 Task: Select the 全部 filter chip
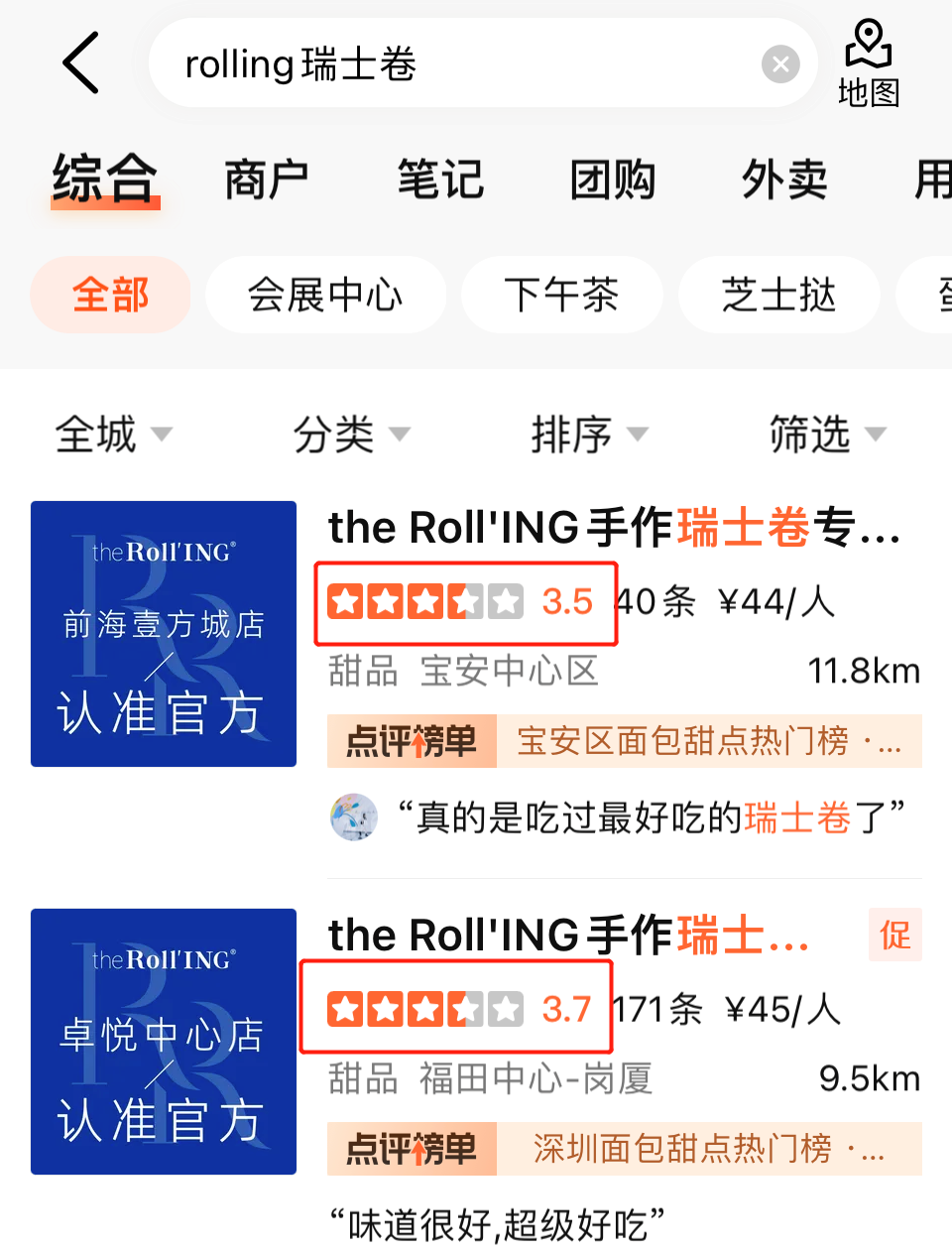(x=110, y=295)
